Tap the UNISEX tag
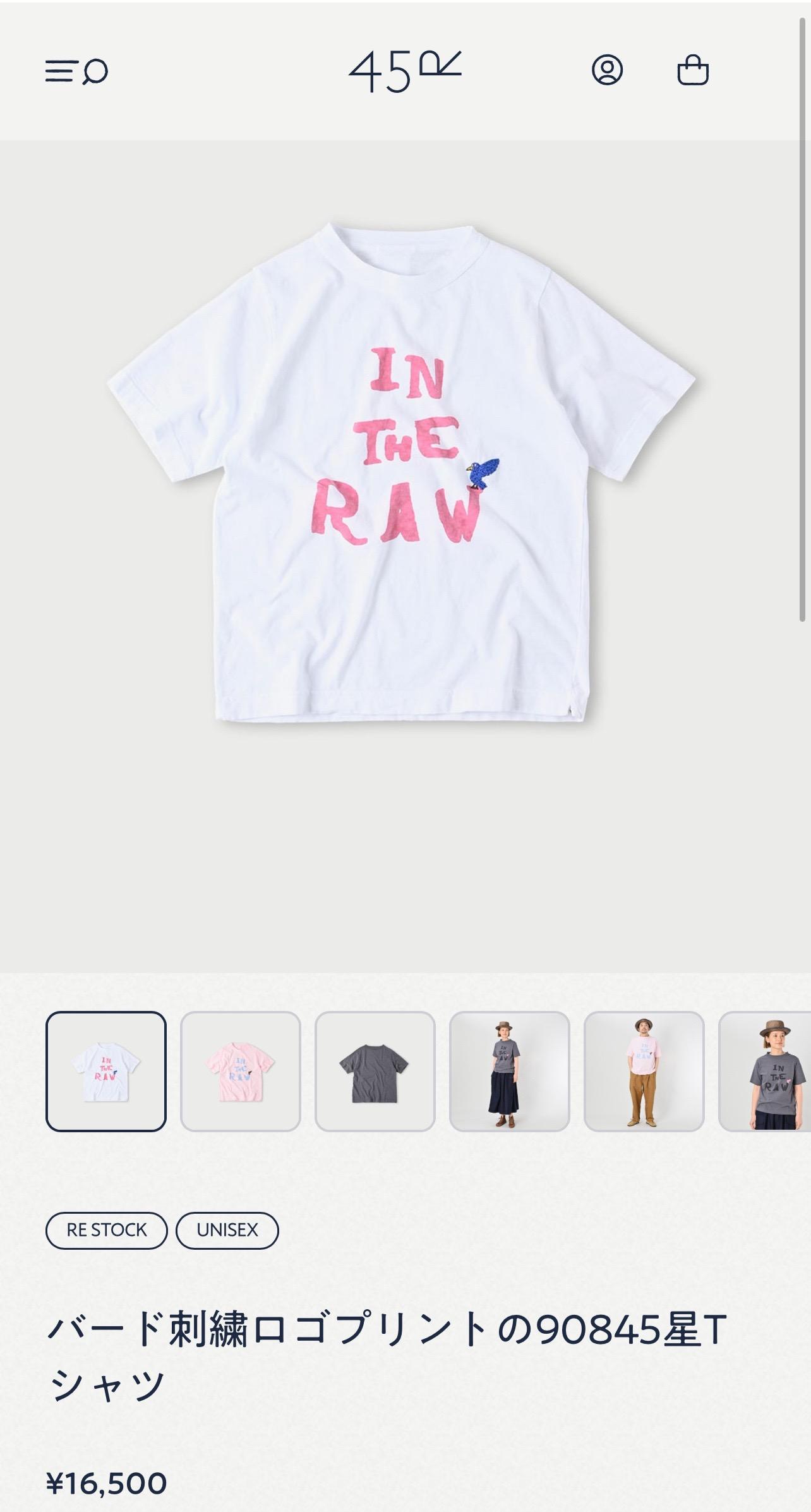Image resolution: width=811 pixels, height=1512 pixels. (227, 1230)
